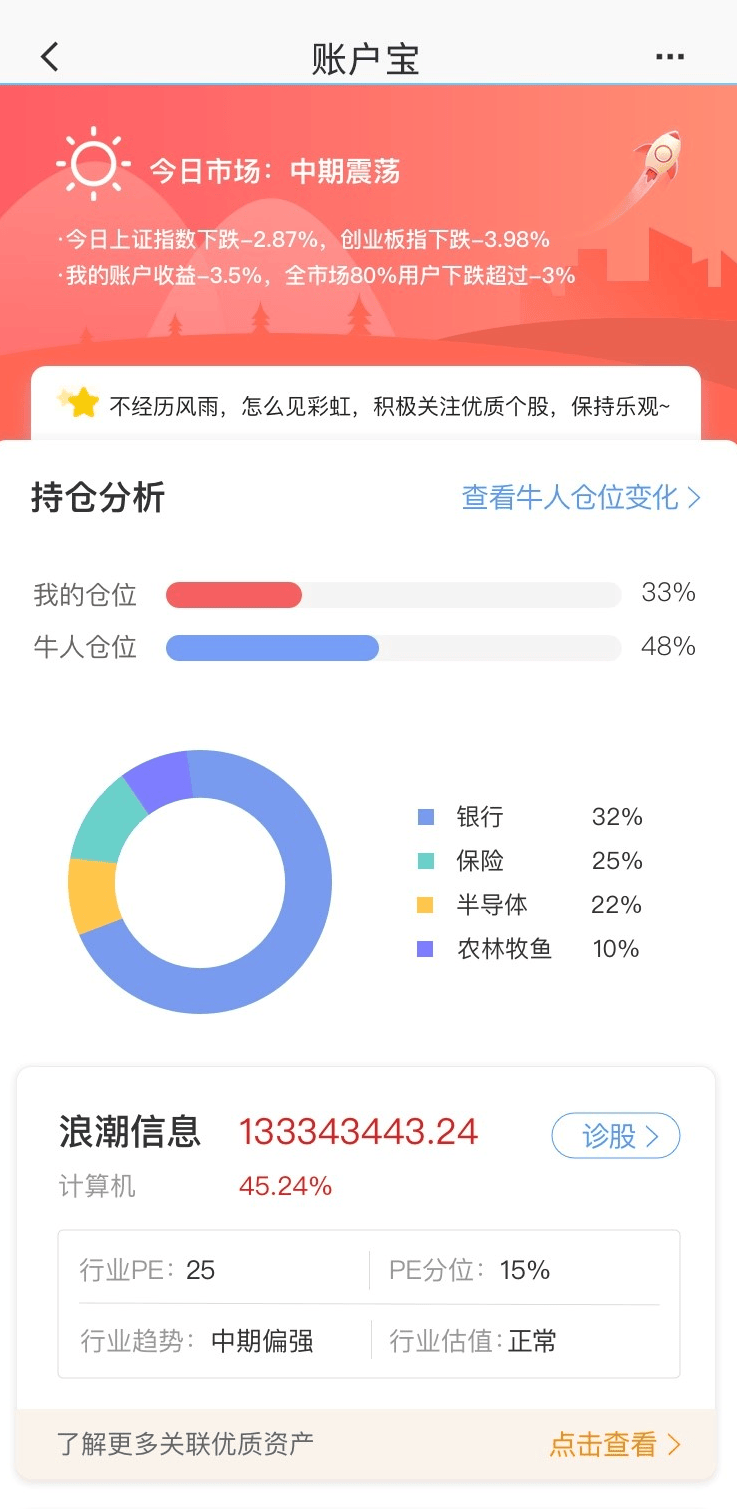Select the teal 保险 legend square
This screenshot has height=1509, width=737.
click(x=426, y=861)
